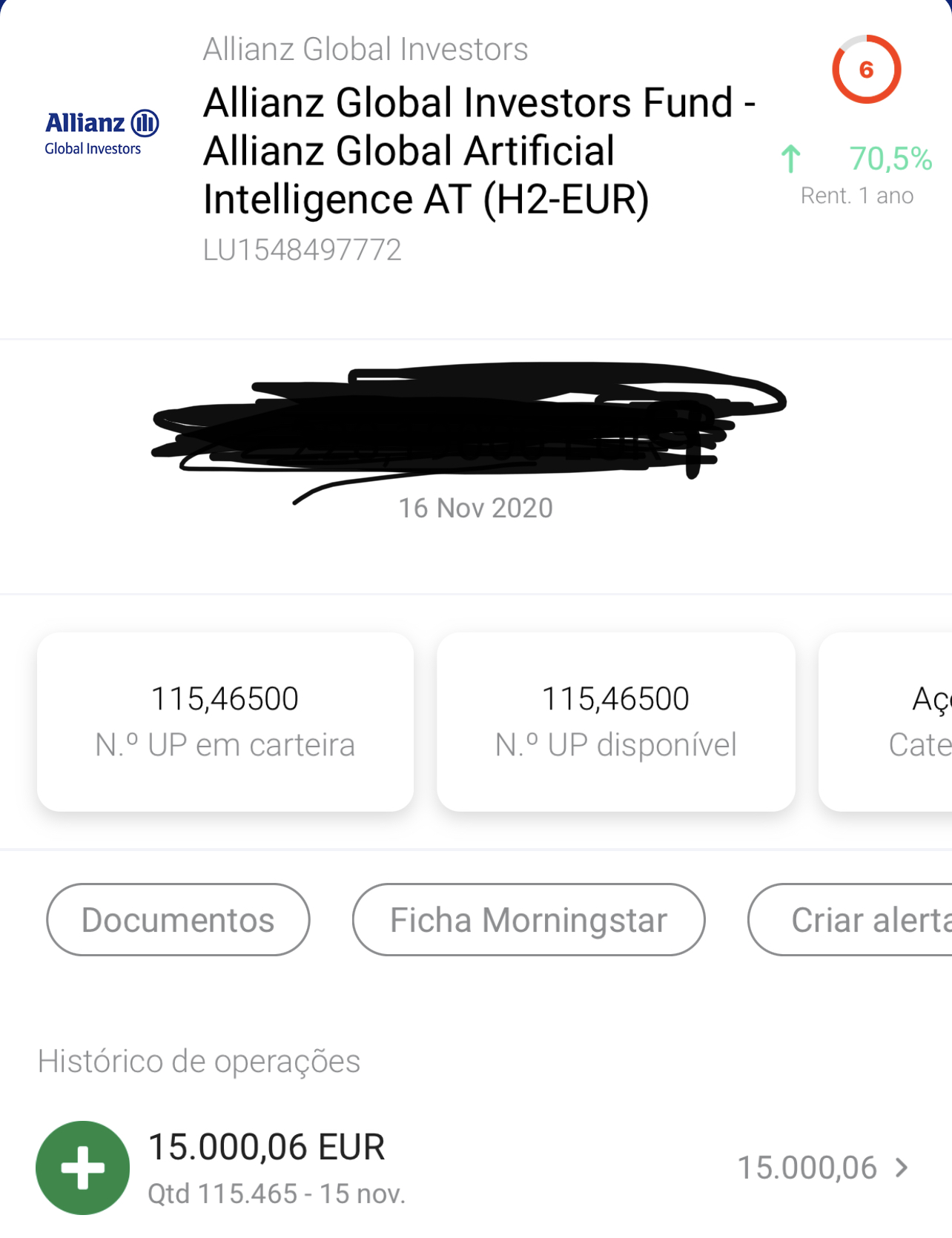Open the 15.000,06 EUR operation entry
Viewport: 952px width, 1238px height.
pos(475,1168)
